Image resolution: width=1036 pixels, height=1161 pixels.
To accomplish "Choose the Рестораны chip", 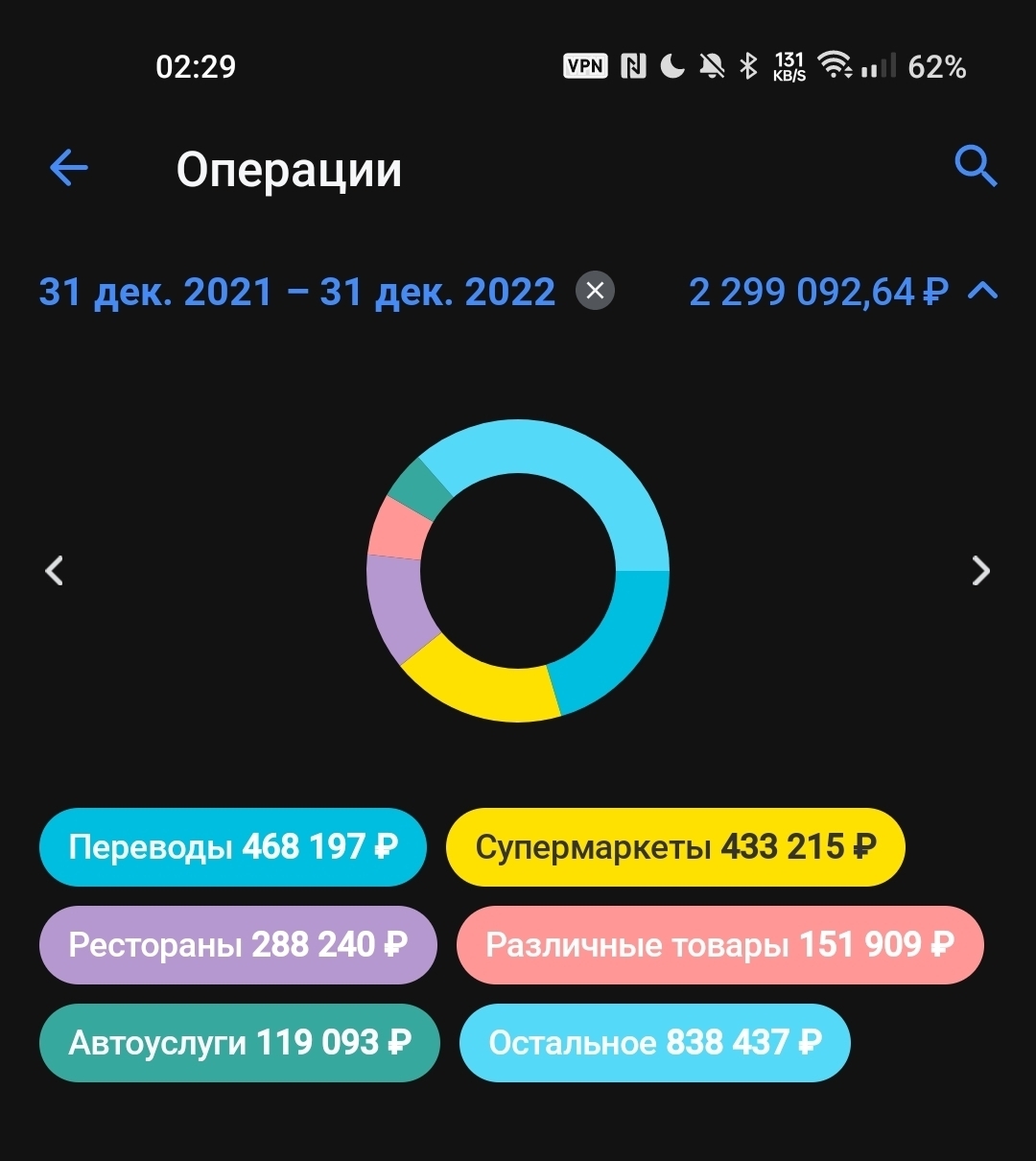I will [237, 945].
